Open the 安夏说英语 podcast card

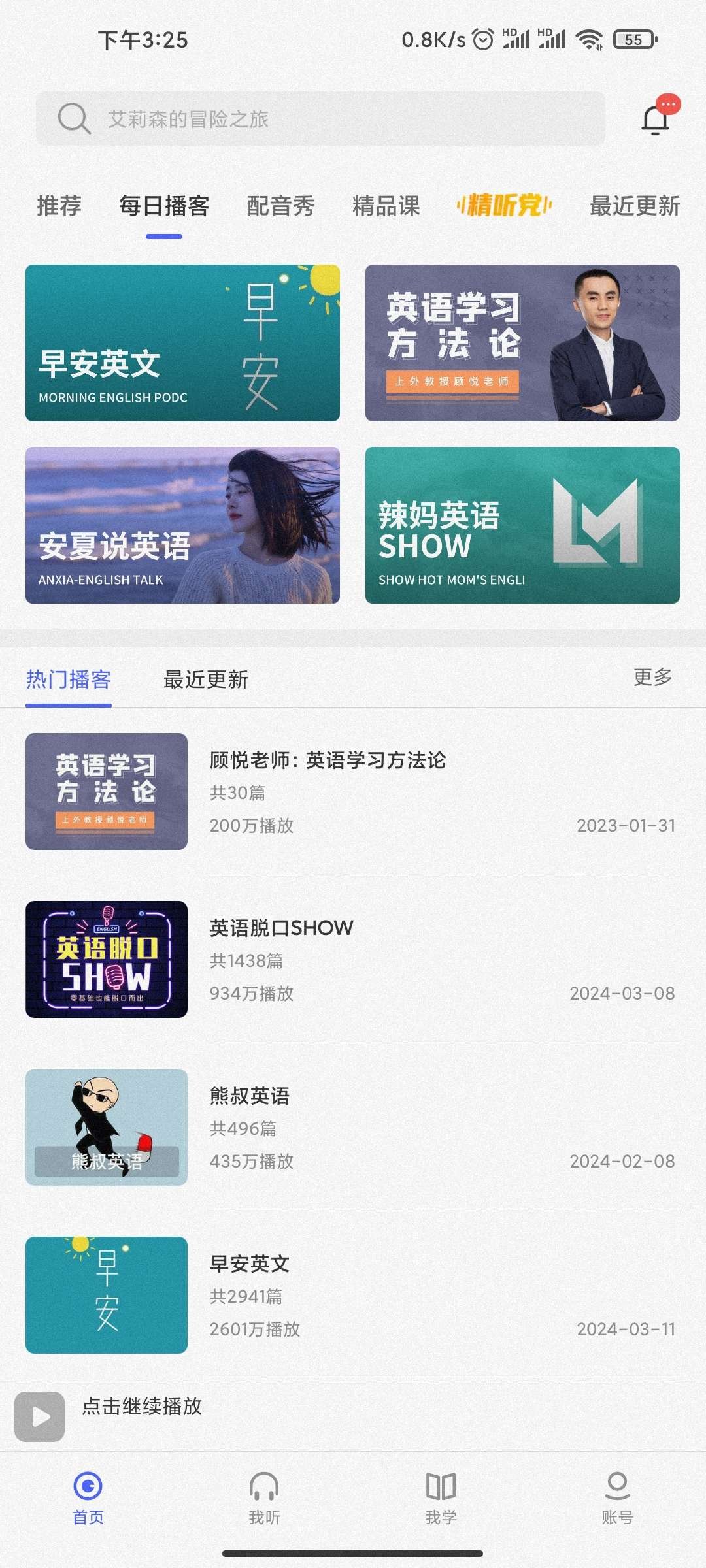pyautogui.click(x=182, y=525)
